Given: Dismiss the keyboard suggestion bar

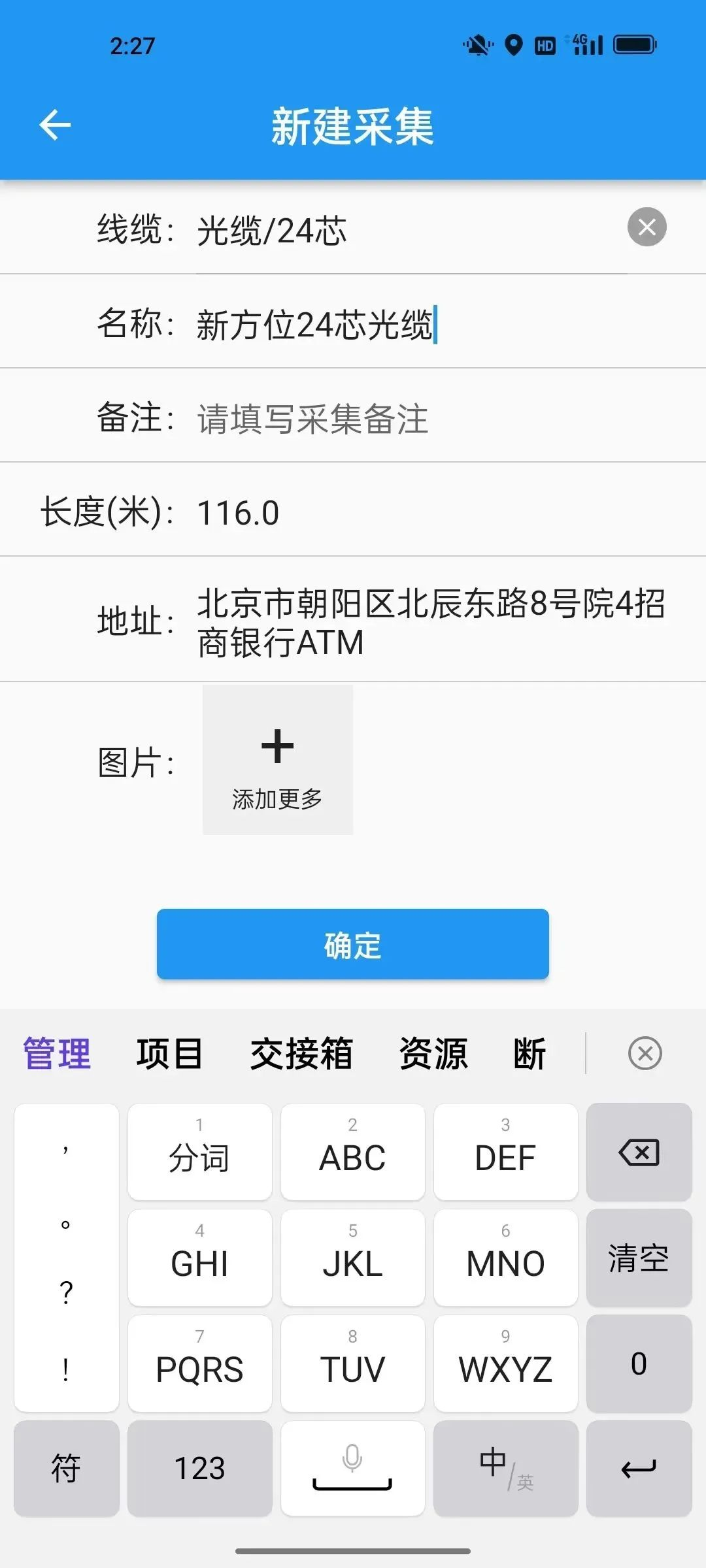Looking at the screenshot, I should [645, 1054].
